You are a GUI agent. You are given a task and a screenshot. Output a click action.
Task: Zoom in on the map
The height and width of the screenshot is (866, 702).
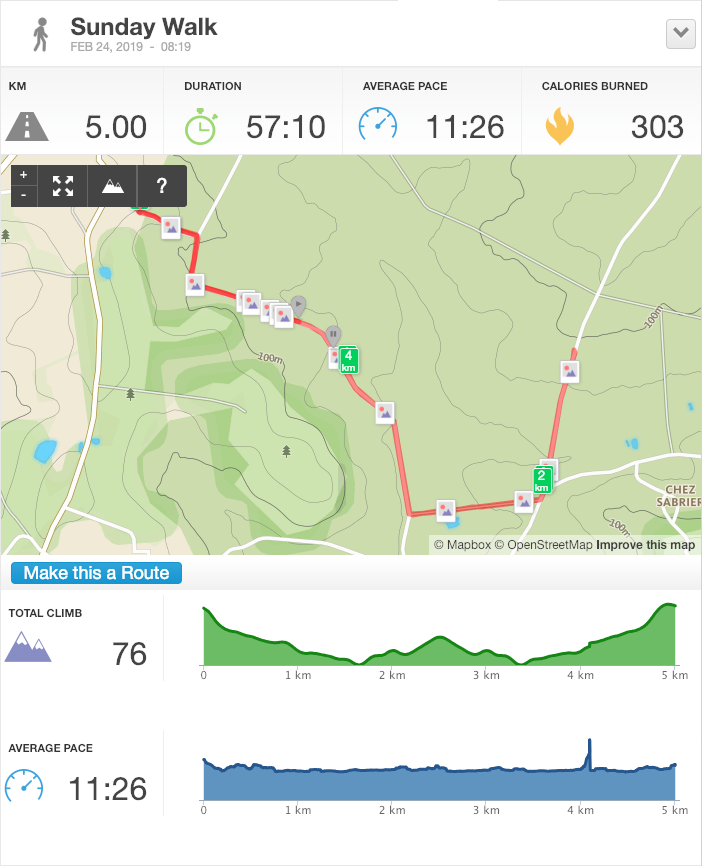pos(23,175)
